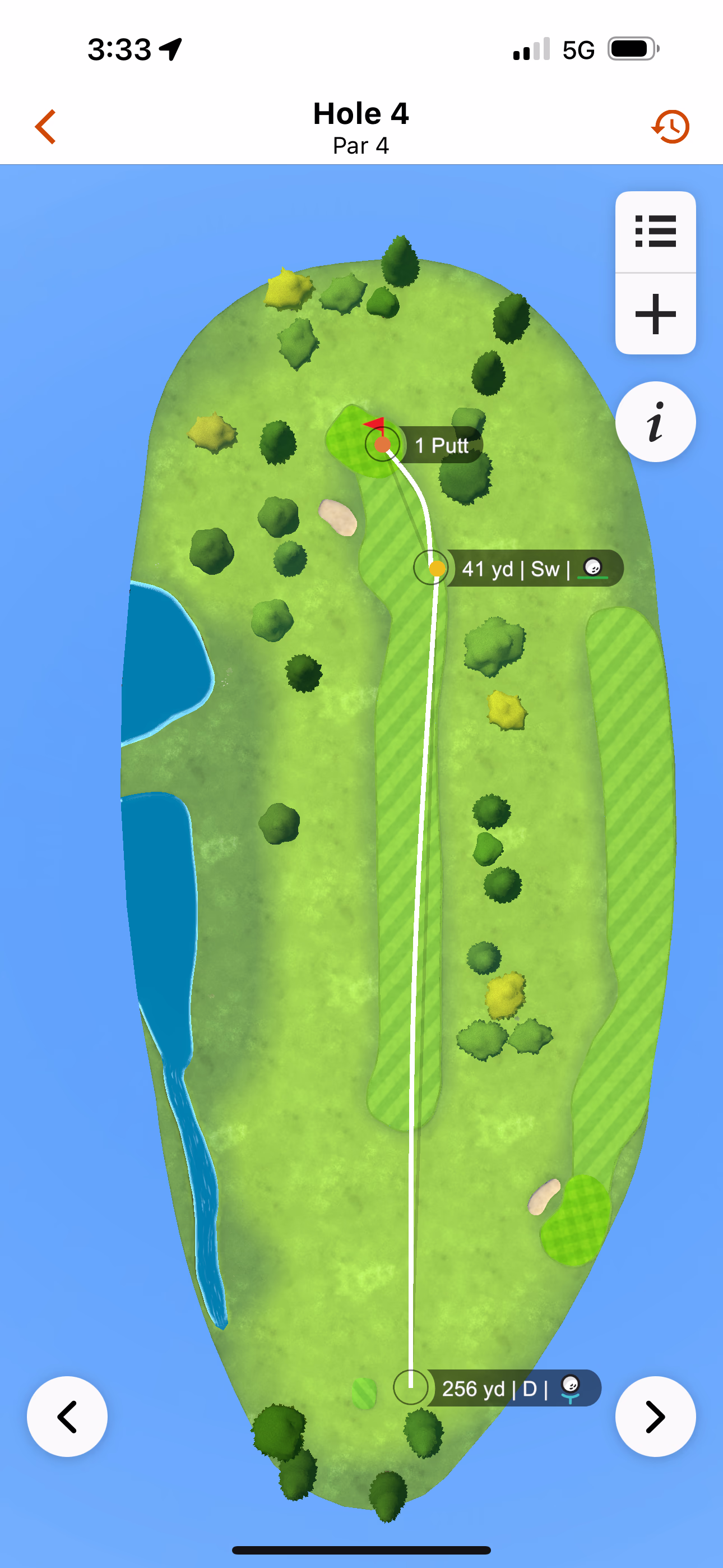Go to the previous hole
The width and height of the screenshot is (723, 1568).
67,1417
